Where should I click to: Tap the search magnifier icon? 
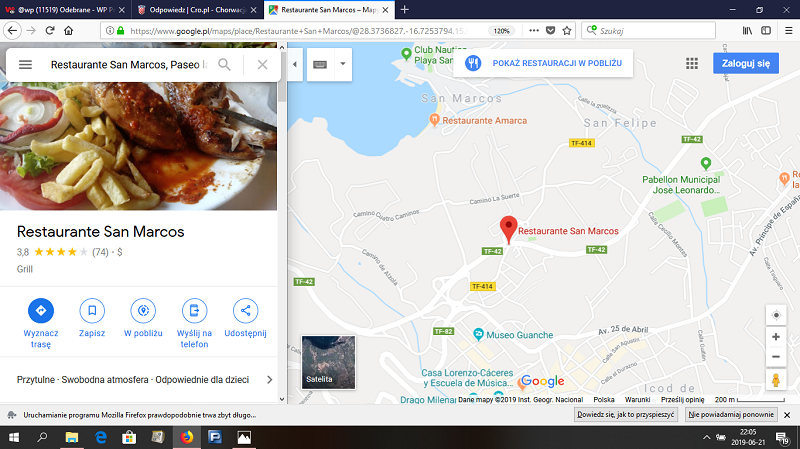tap(225, 65)
